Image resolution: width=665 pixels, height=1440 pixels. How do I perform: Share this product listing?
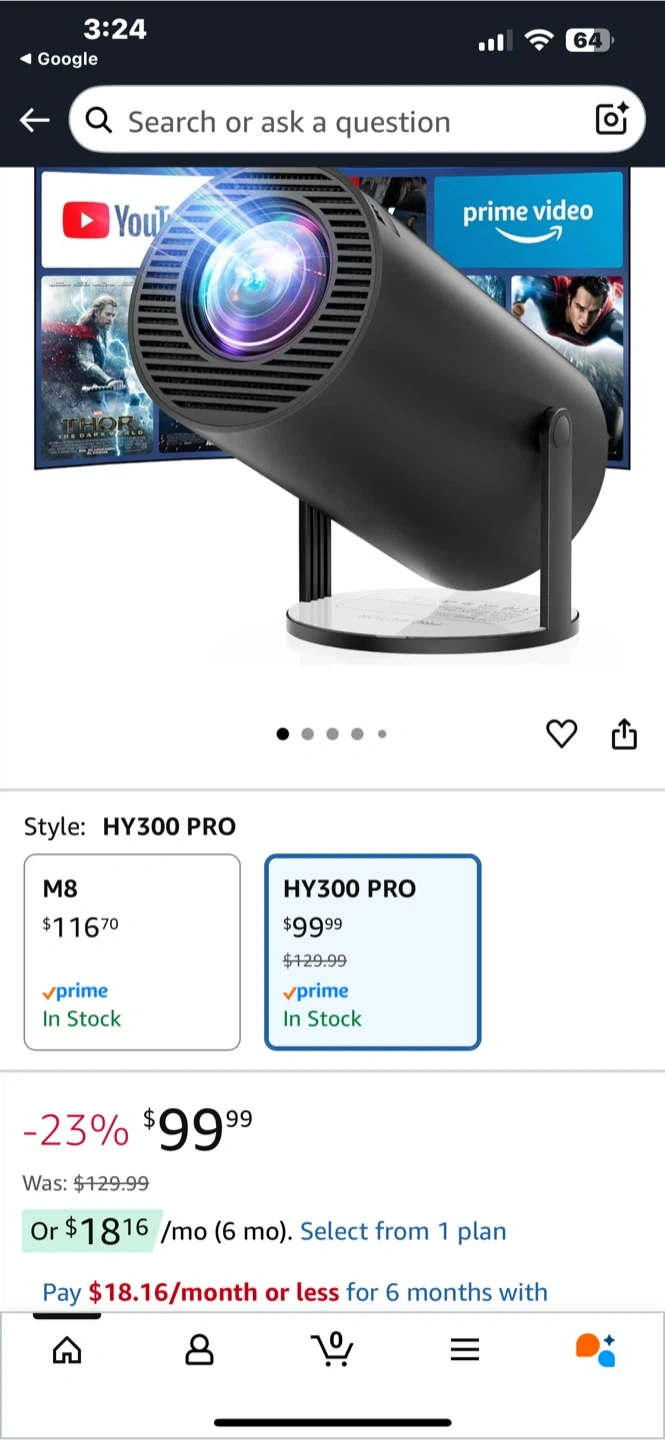click(x=624, y=734)
